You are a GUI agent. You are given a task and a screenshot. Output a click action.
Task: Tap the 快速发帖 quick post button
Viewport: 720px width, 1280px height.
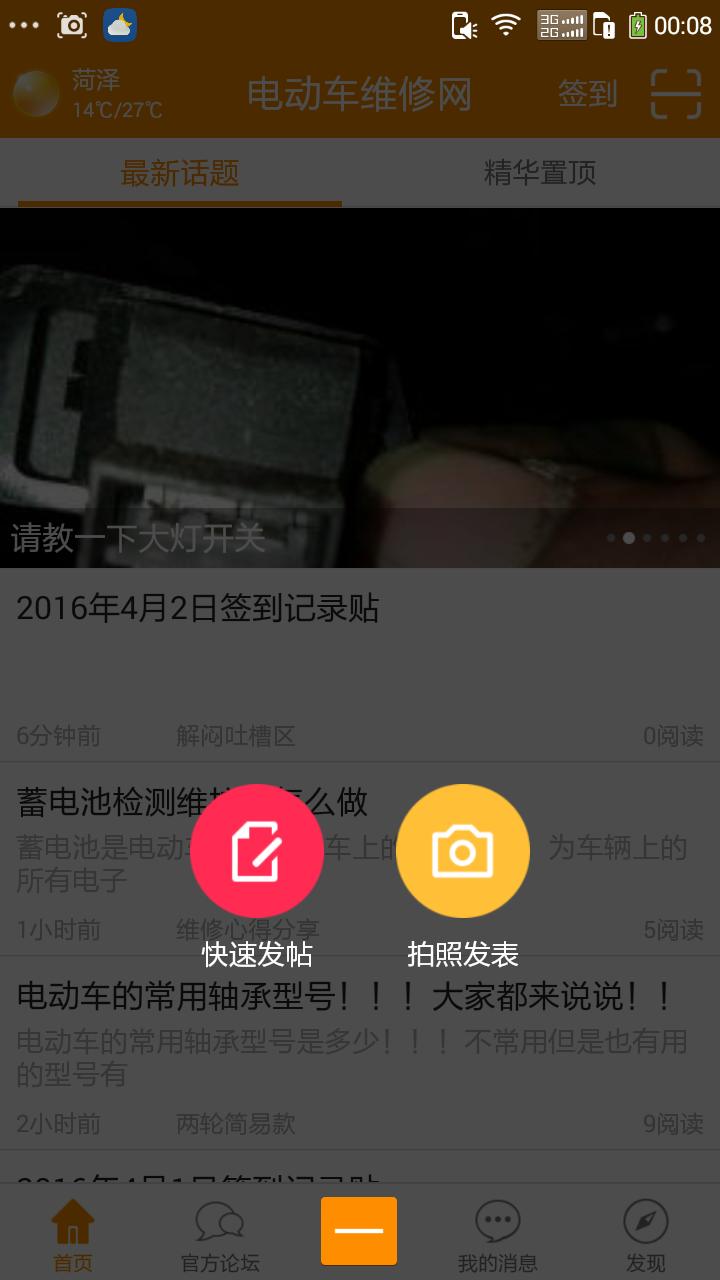pos(257,851)
